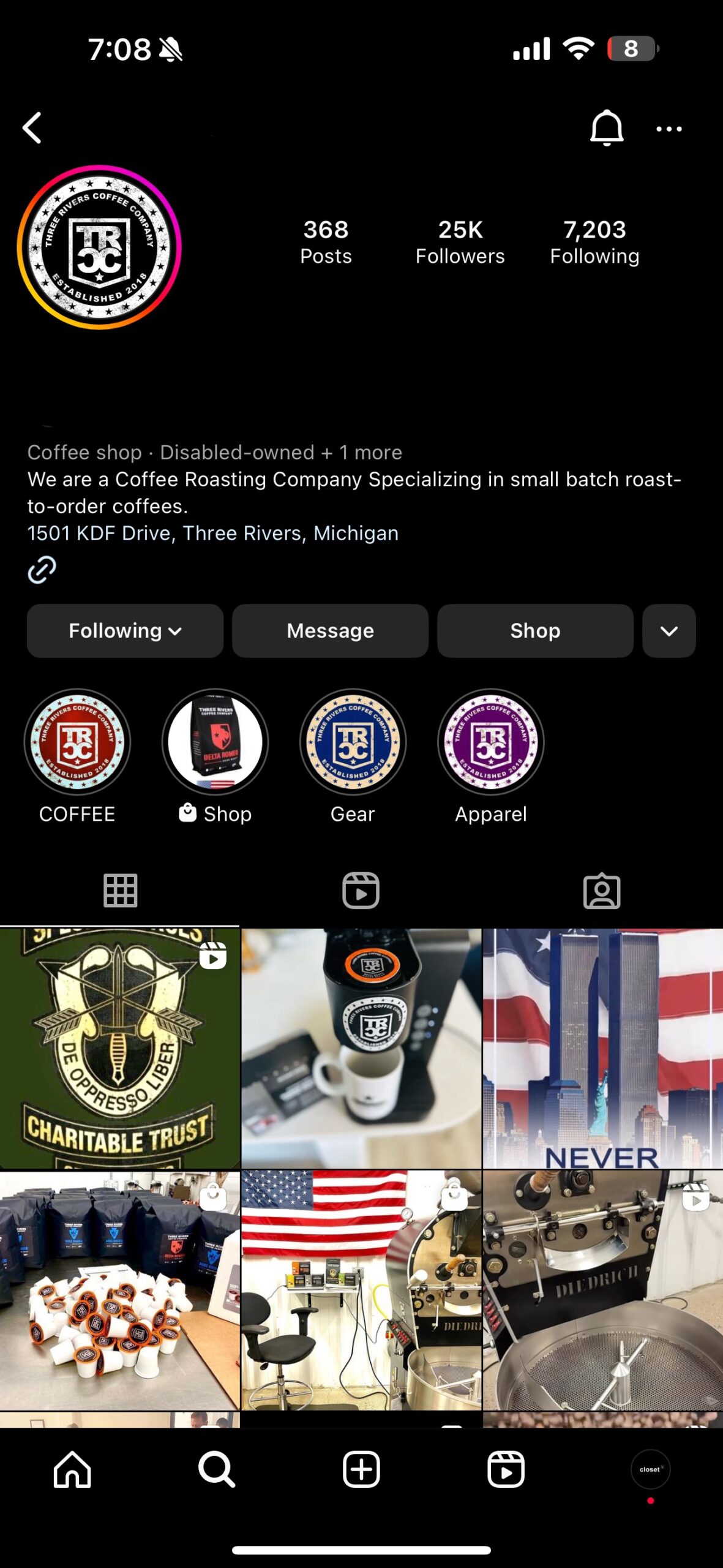723x1568 pixels.
Task: Open the Apparel story highlight
Action: point(490,742)
